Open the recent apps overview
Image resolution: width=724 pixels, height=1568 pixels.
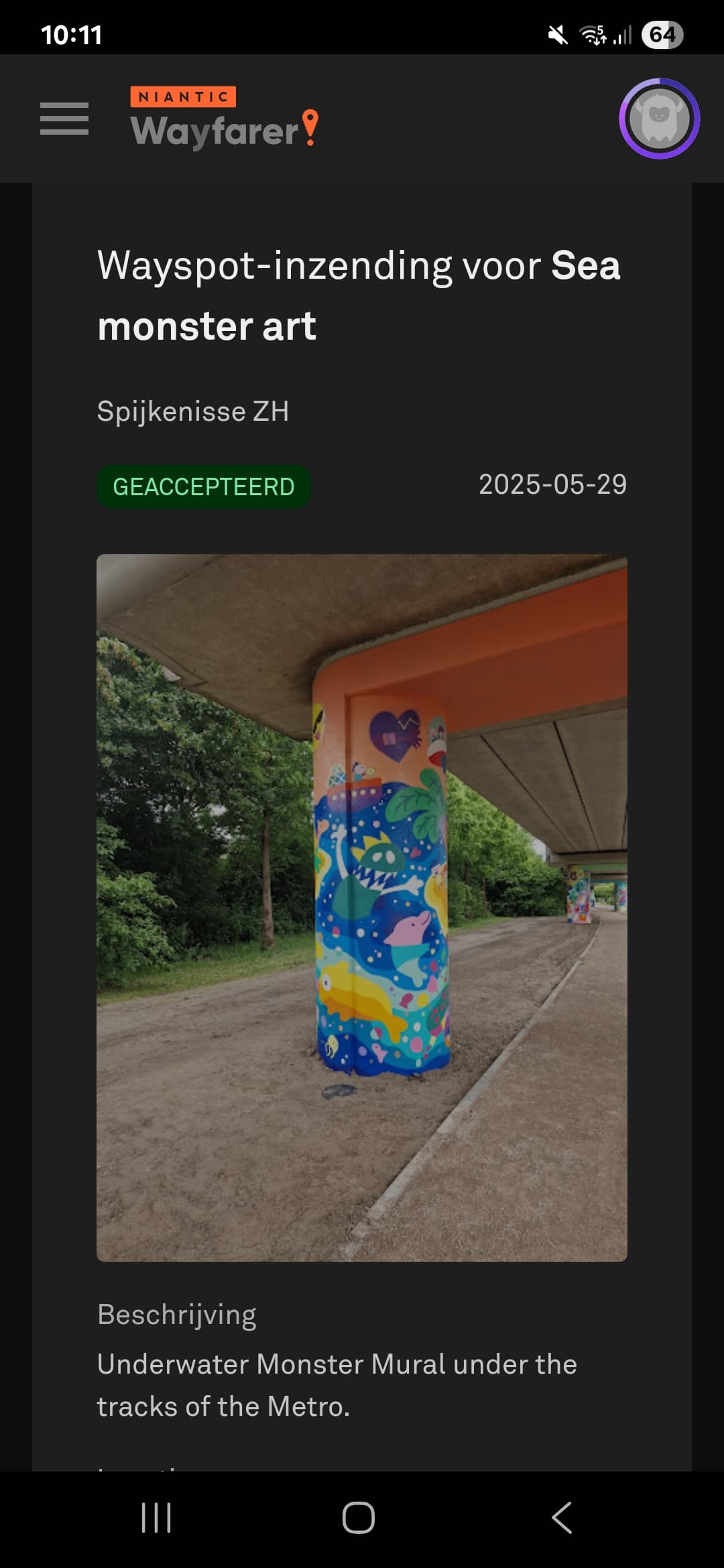tap(156, 1518)
